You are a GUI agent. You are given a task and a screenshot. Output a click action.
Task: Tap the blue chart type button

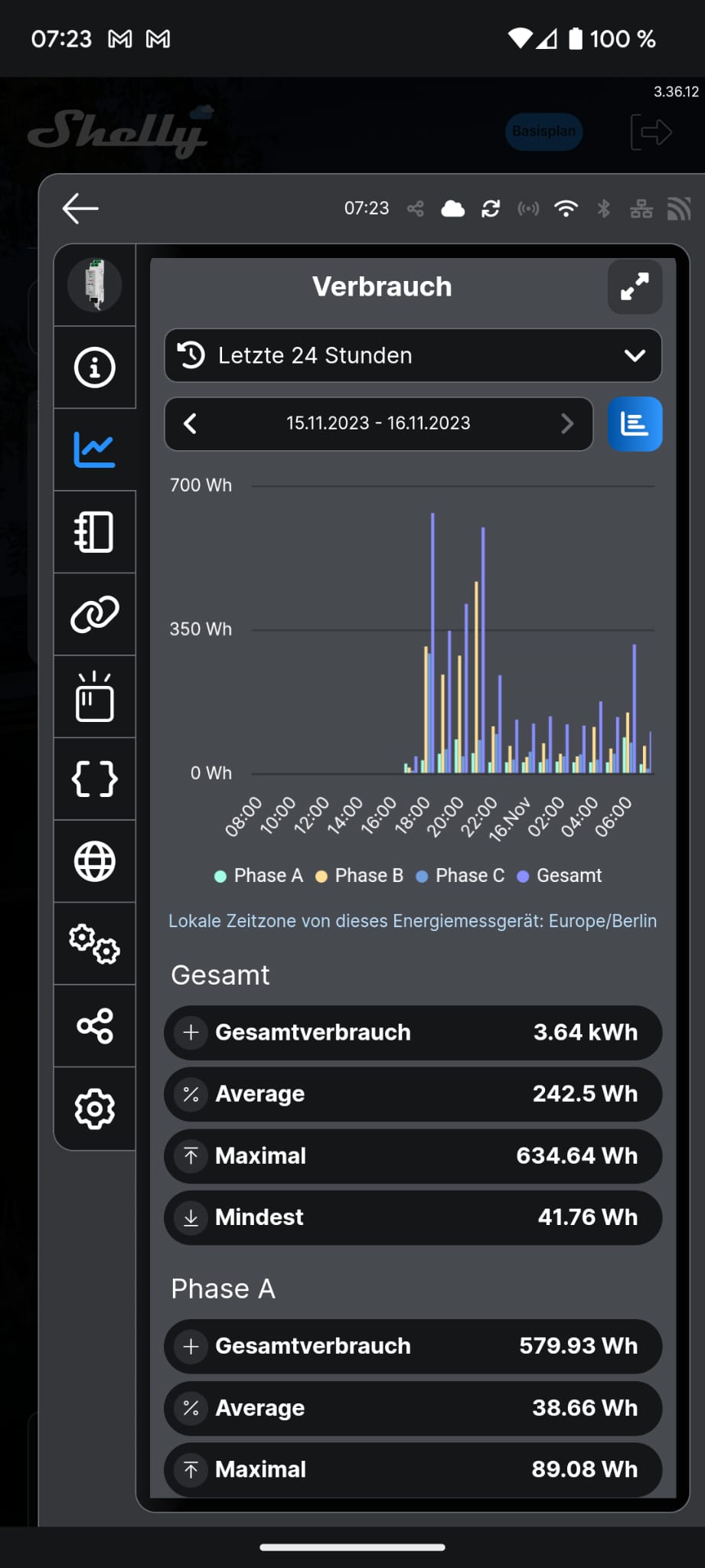[635, 423]
